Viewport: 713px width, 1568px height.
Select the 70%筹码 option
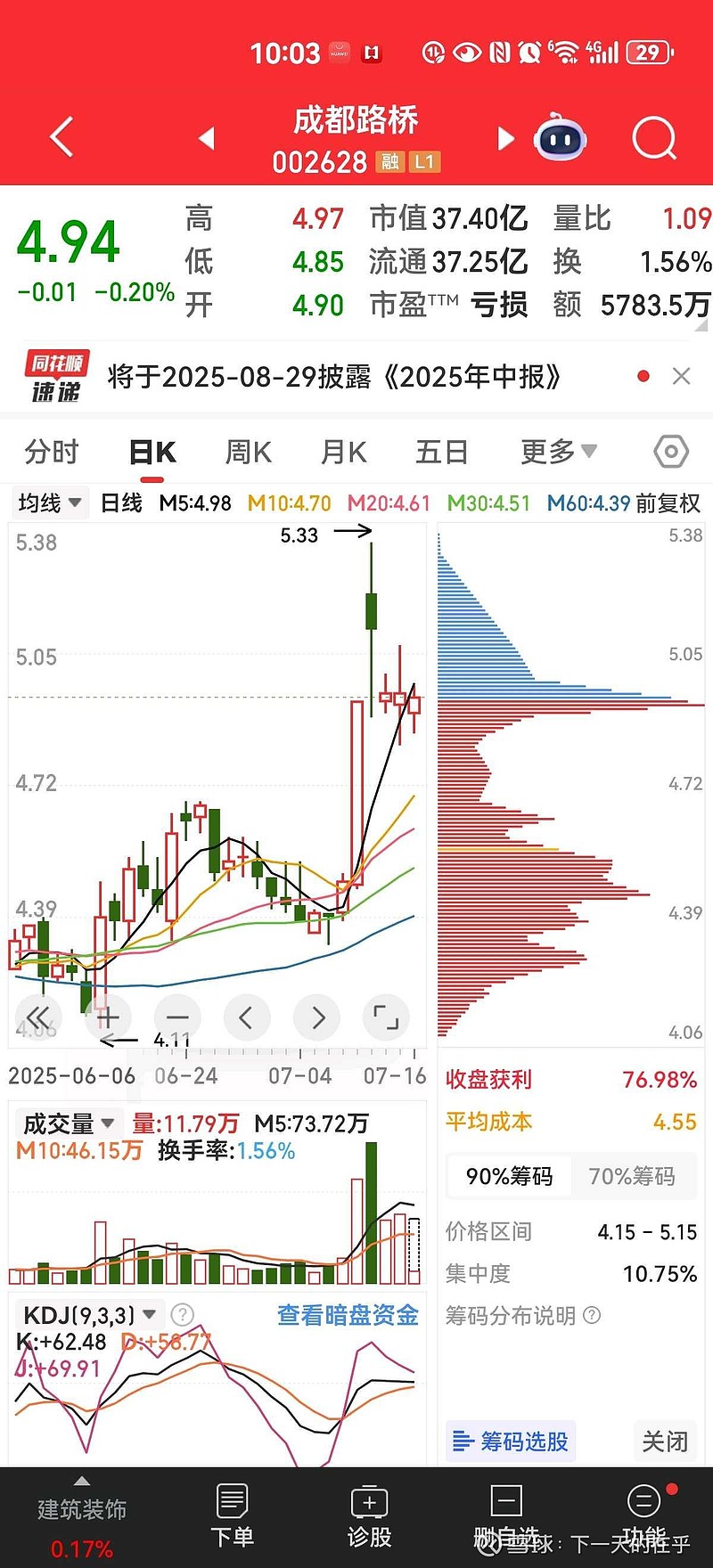coord(631,1177)
